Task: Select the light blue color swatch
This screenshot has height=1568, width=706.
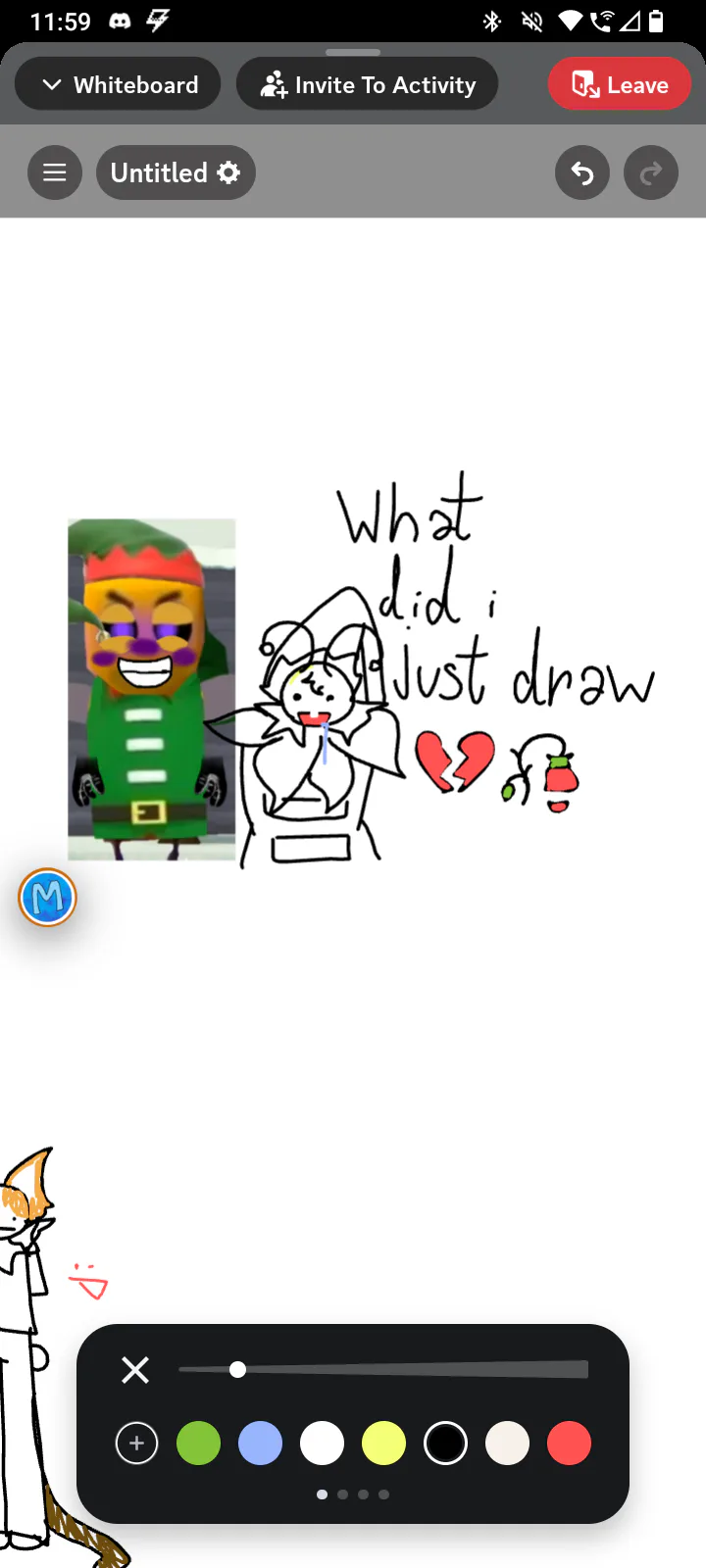Action: (x=260, y=1444)
